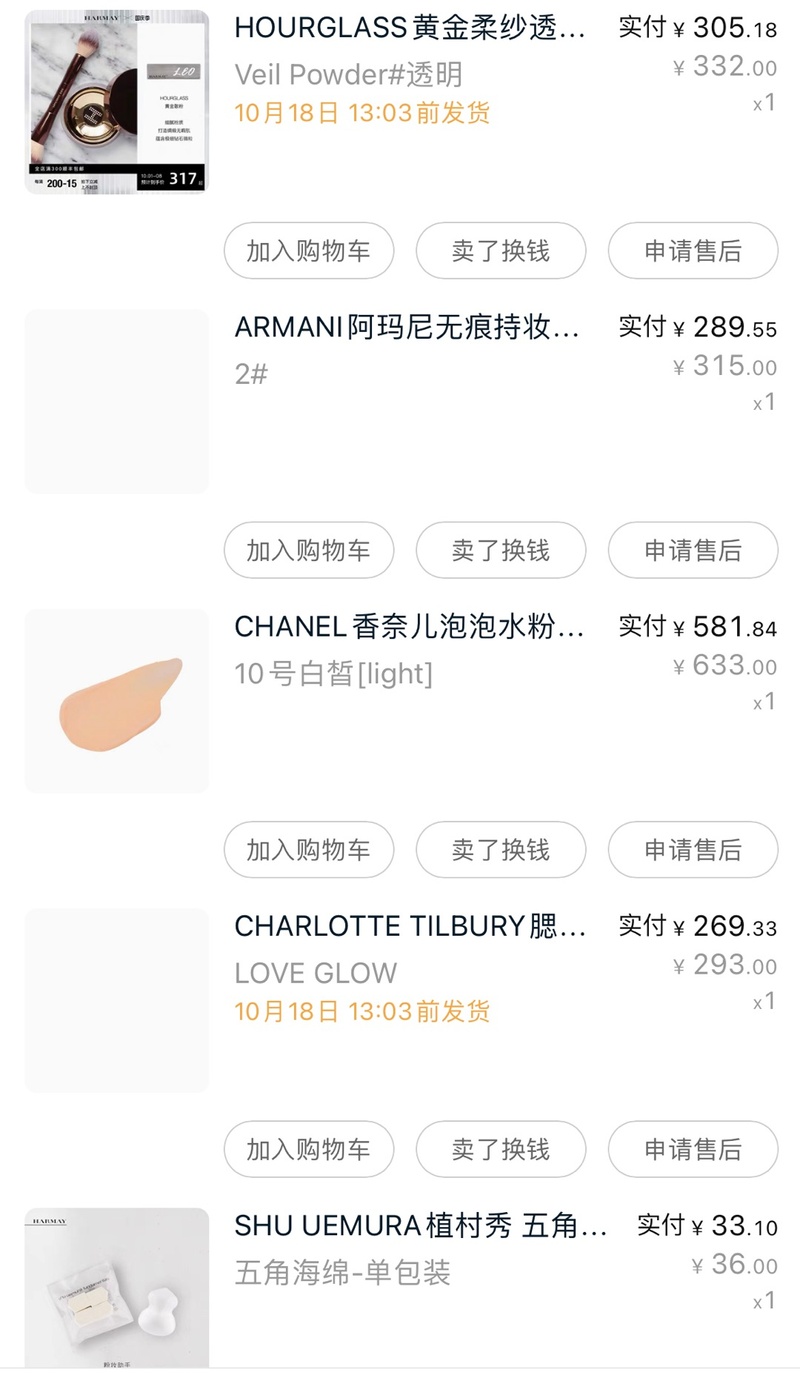Apply for after-sales (申请售后) on the ARMANI item
This screenshot has height=1373, width=800.
click(693, 550)
